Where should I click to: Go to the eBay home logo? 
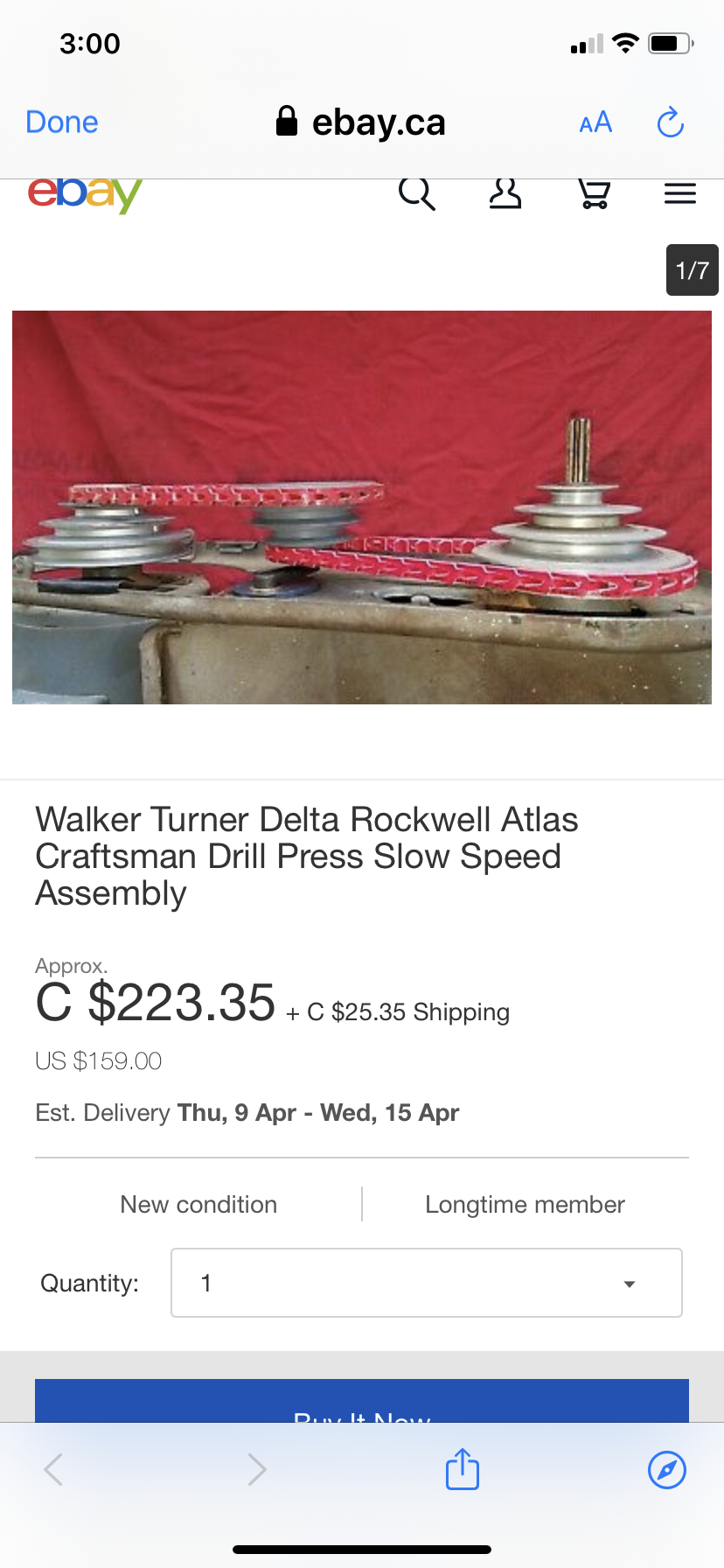(85, 193)
